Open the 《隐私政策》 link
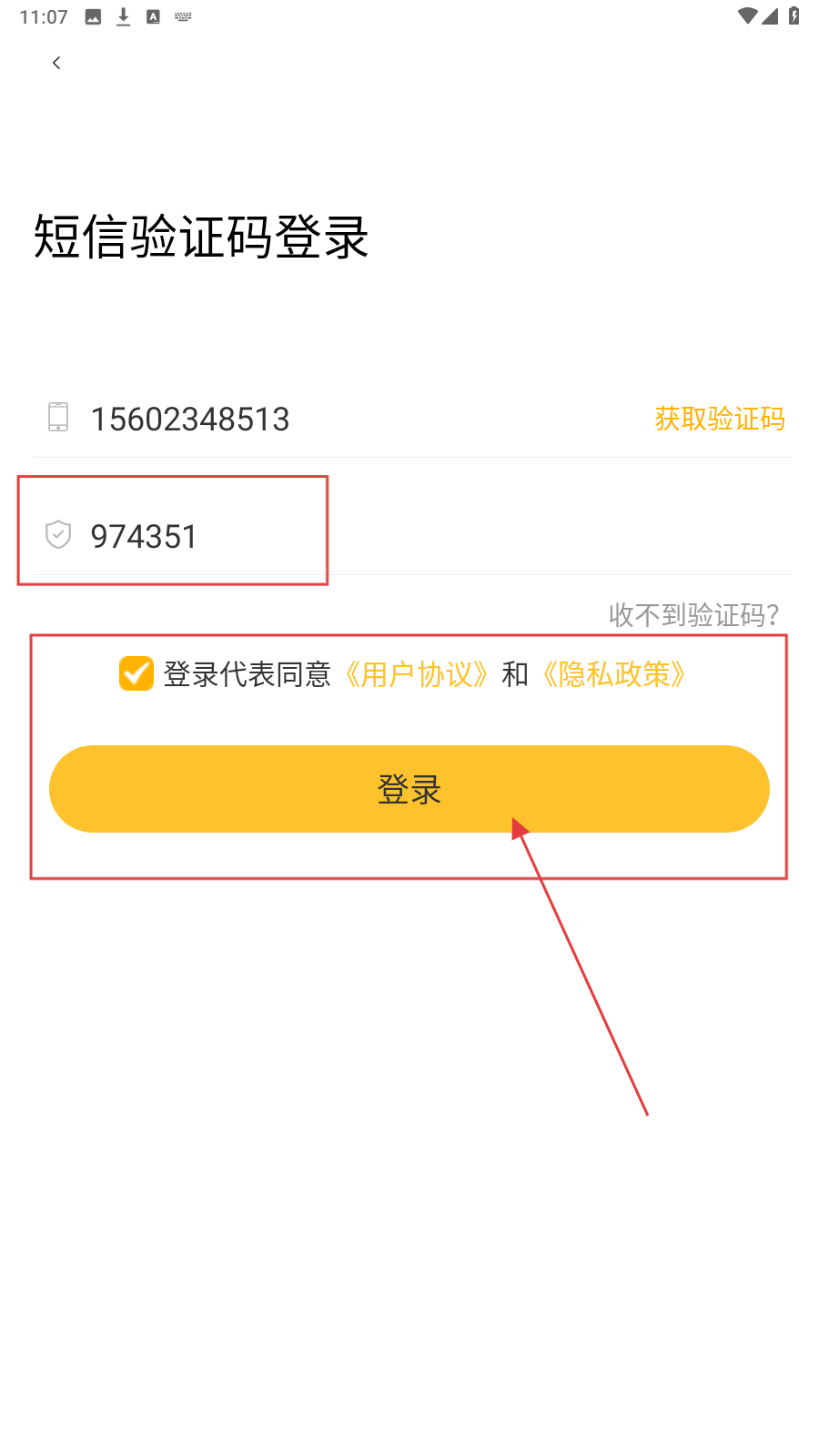Image resolution: width=819 pixels, height=1456 pixels. tap(614, 674)
